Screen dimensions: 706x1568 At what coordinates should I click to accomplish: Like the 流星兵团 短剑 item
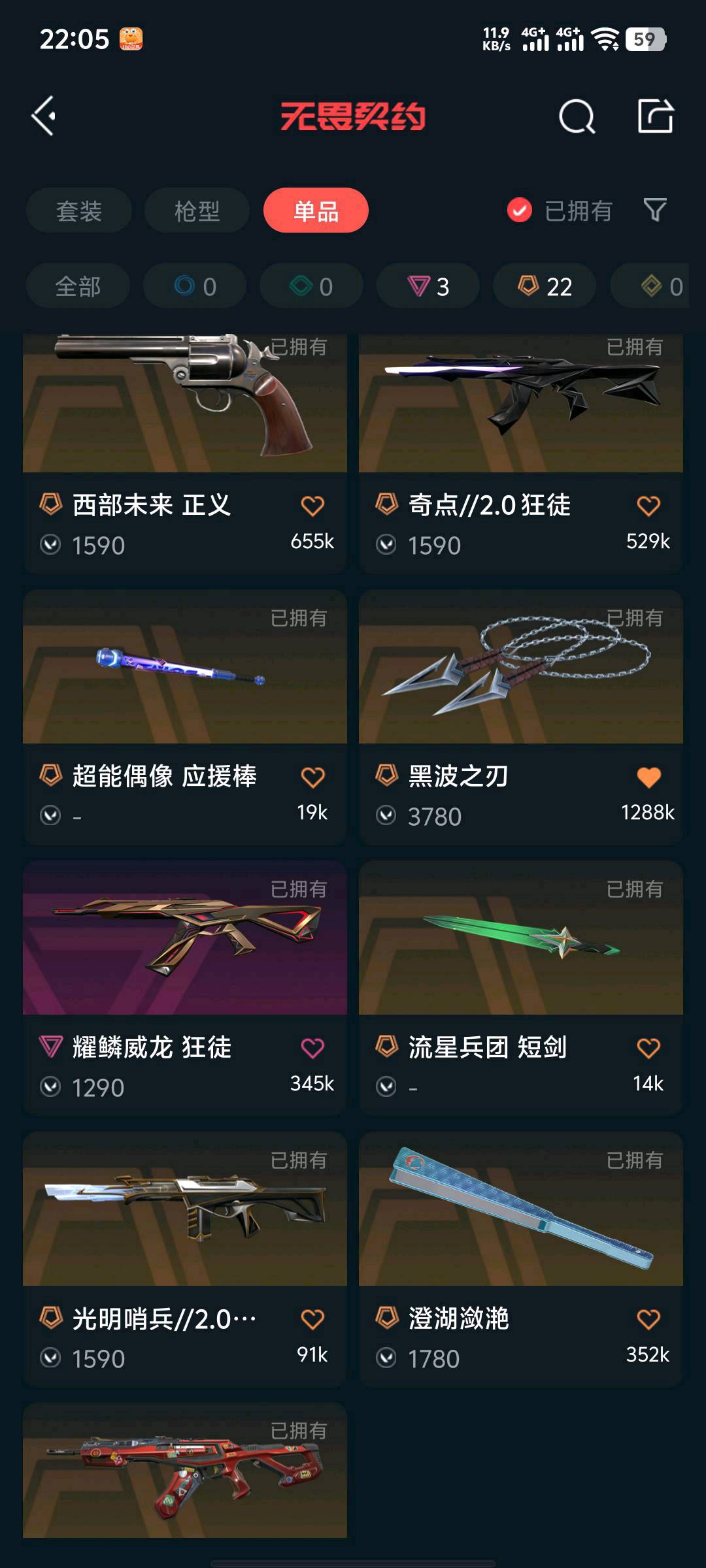(x=648, y=1048)
